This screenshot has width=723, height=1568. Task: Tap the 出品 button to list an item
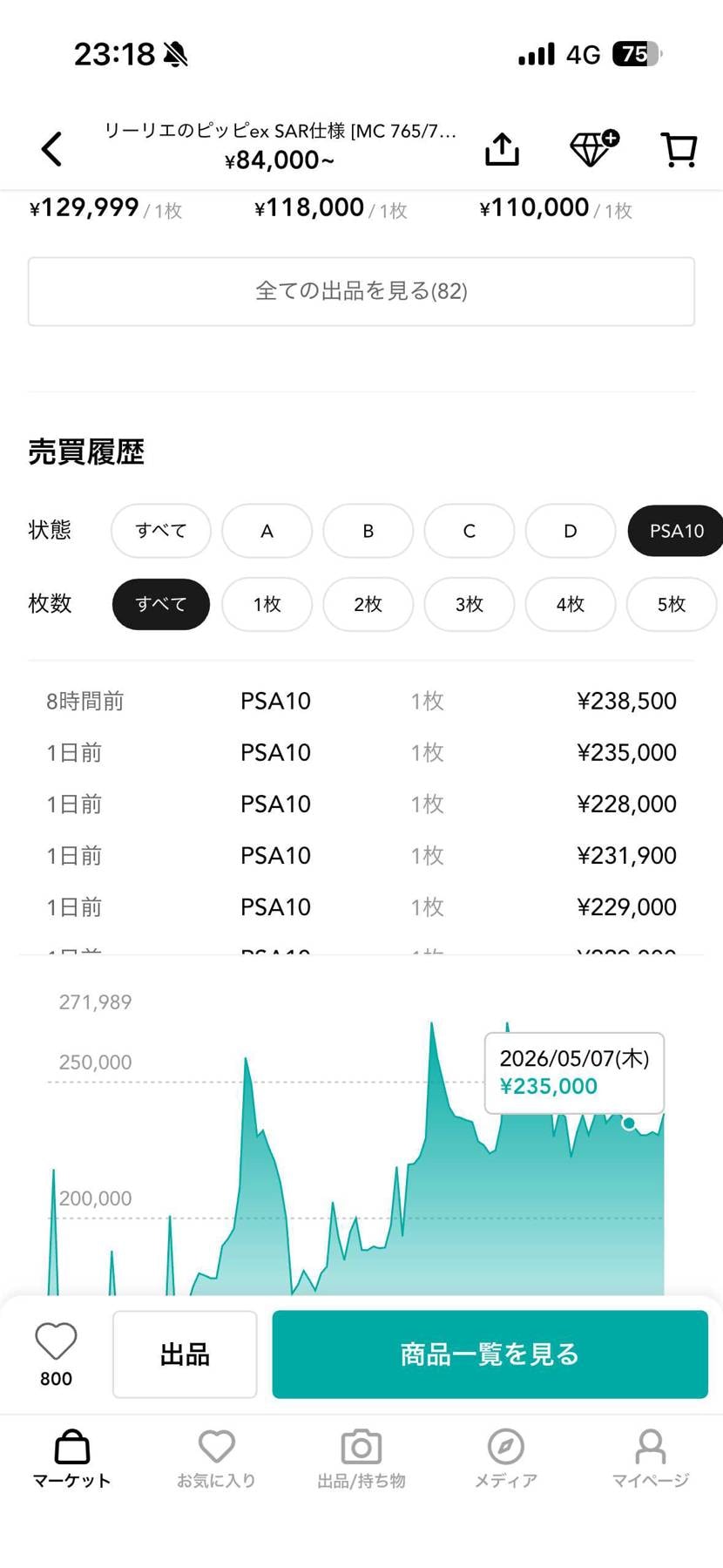click(x=185, y=1354)
